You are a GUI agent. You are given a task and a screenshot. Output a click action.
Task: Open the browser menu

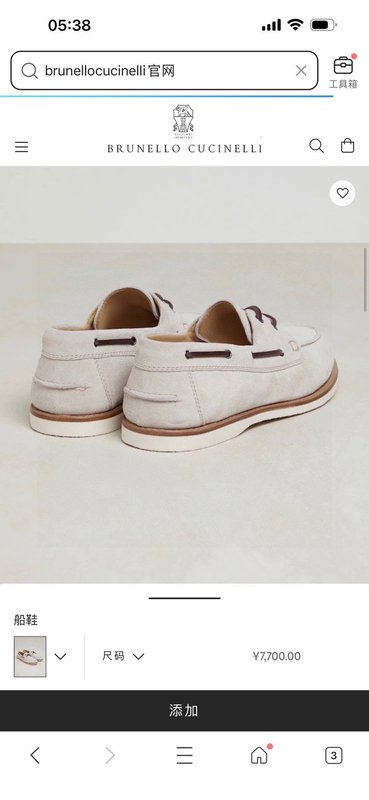pyautogui.click(x=184, y=755)
